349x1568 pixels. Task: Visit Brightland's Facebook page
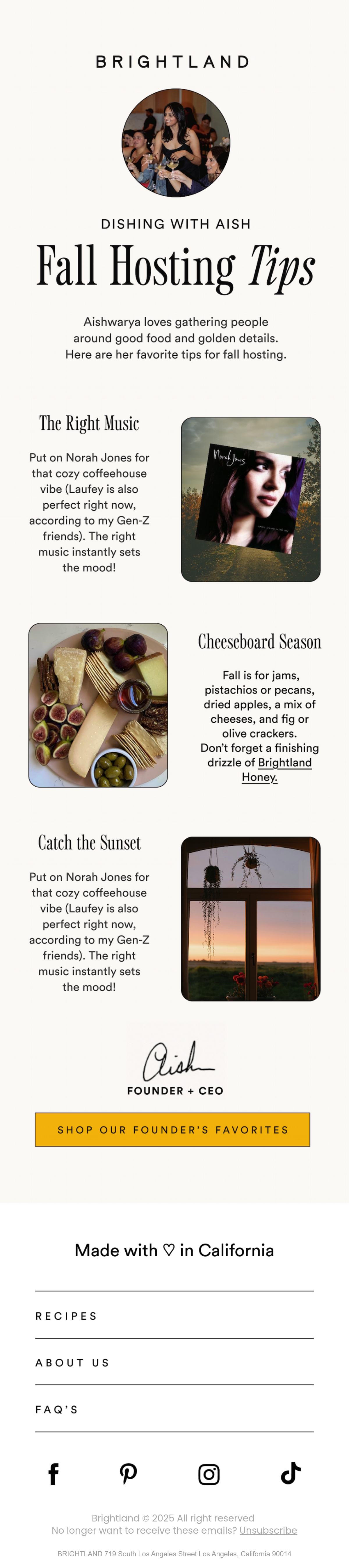click(x=54, y=1474)
